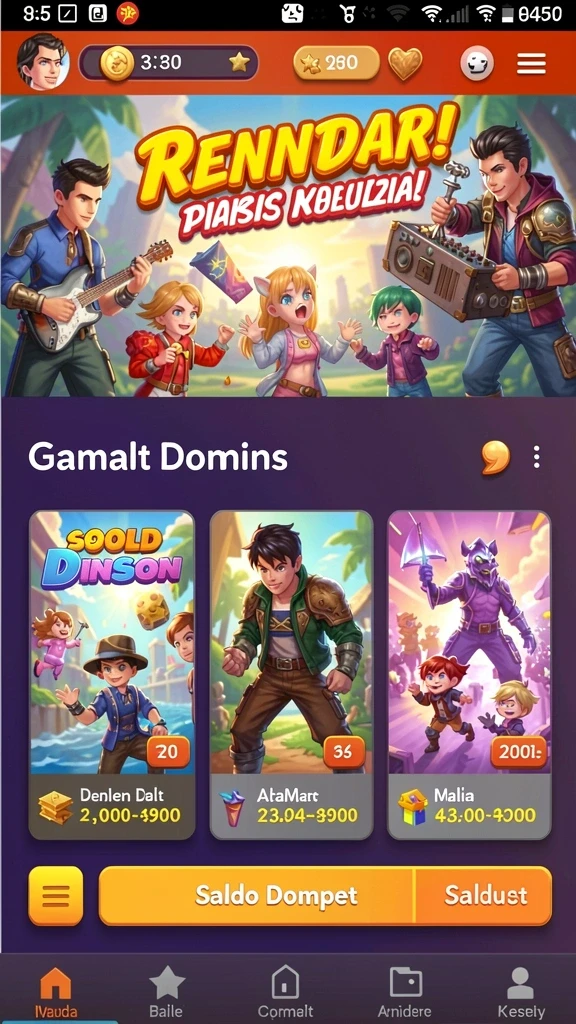Viewport: 576px width, 1024px height.
Task: Open the Denlen Dalt game card
Action: click(x=112, y=675)
